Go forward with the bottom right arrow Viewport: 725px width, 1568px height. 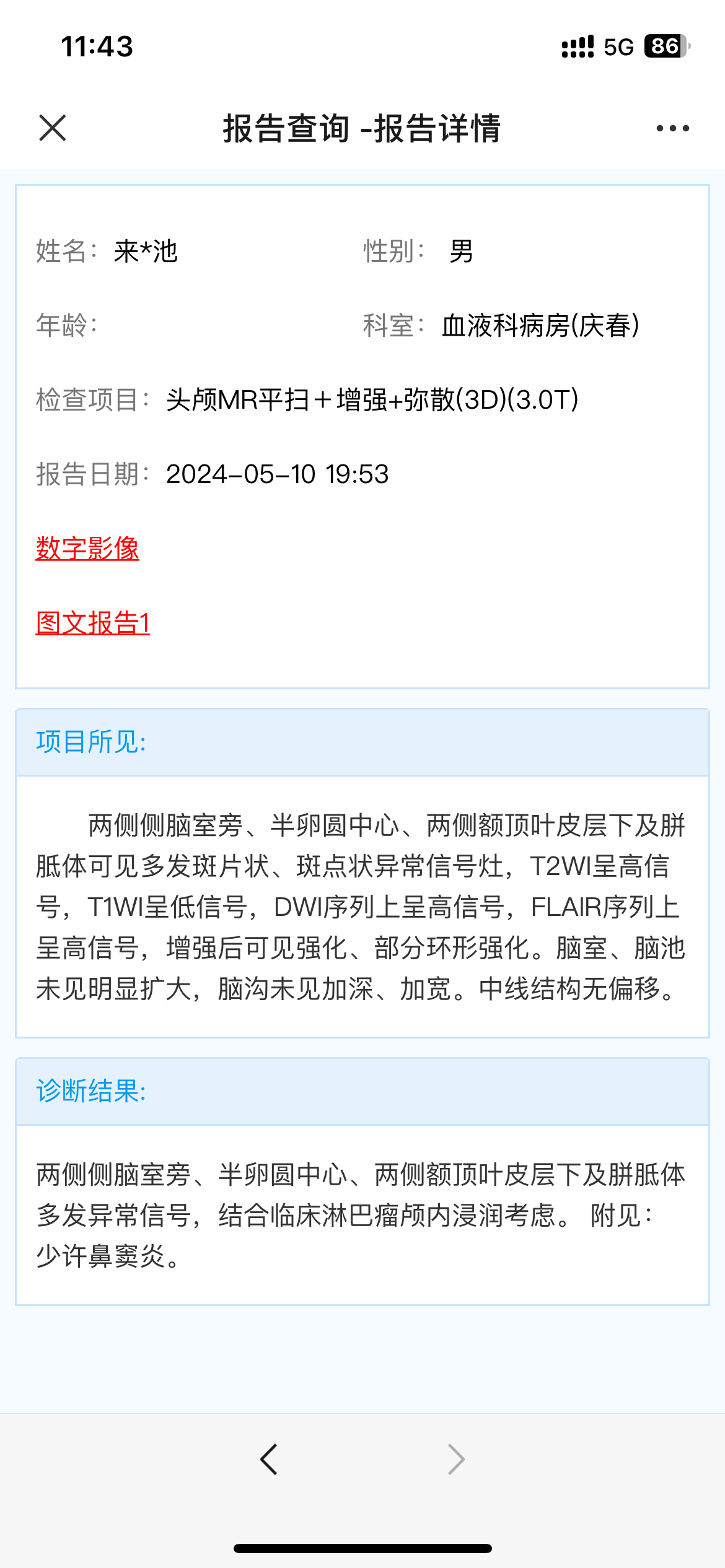[x=456, y=1460]
